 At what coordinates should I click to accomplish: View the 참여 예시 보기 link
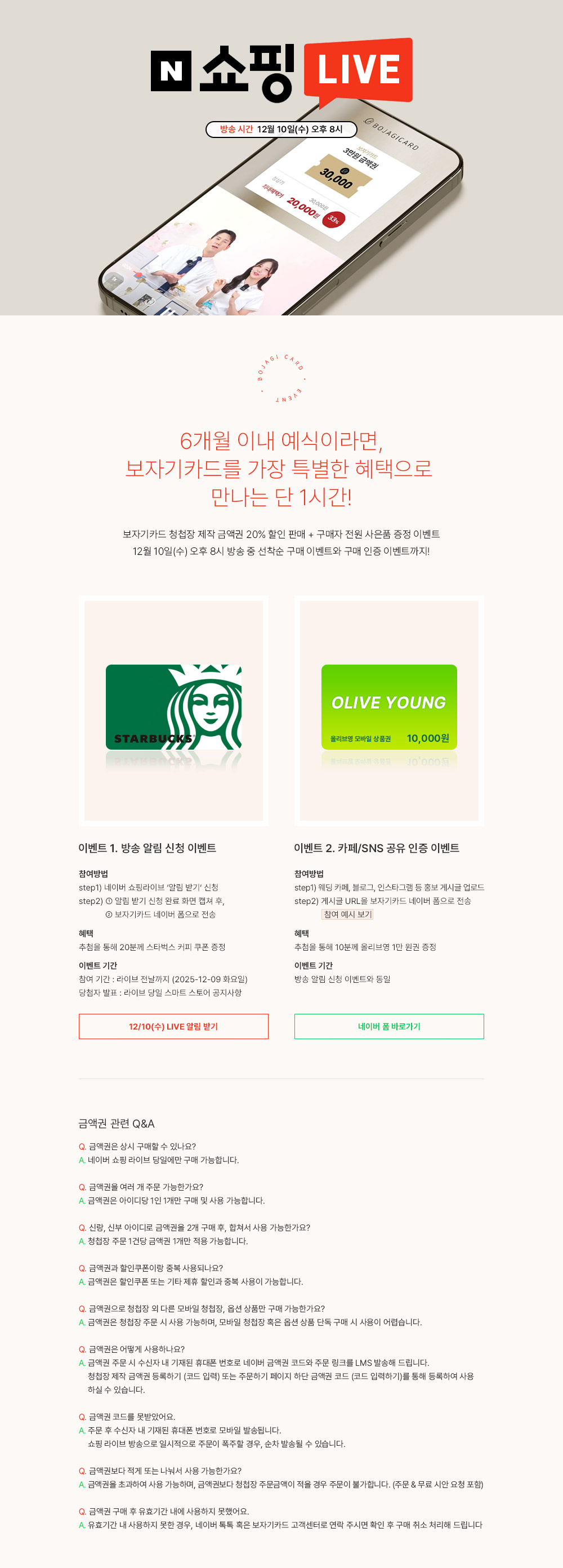tap(347, 914)
